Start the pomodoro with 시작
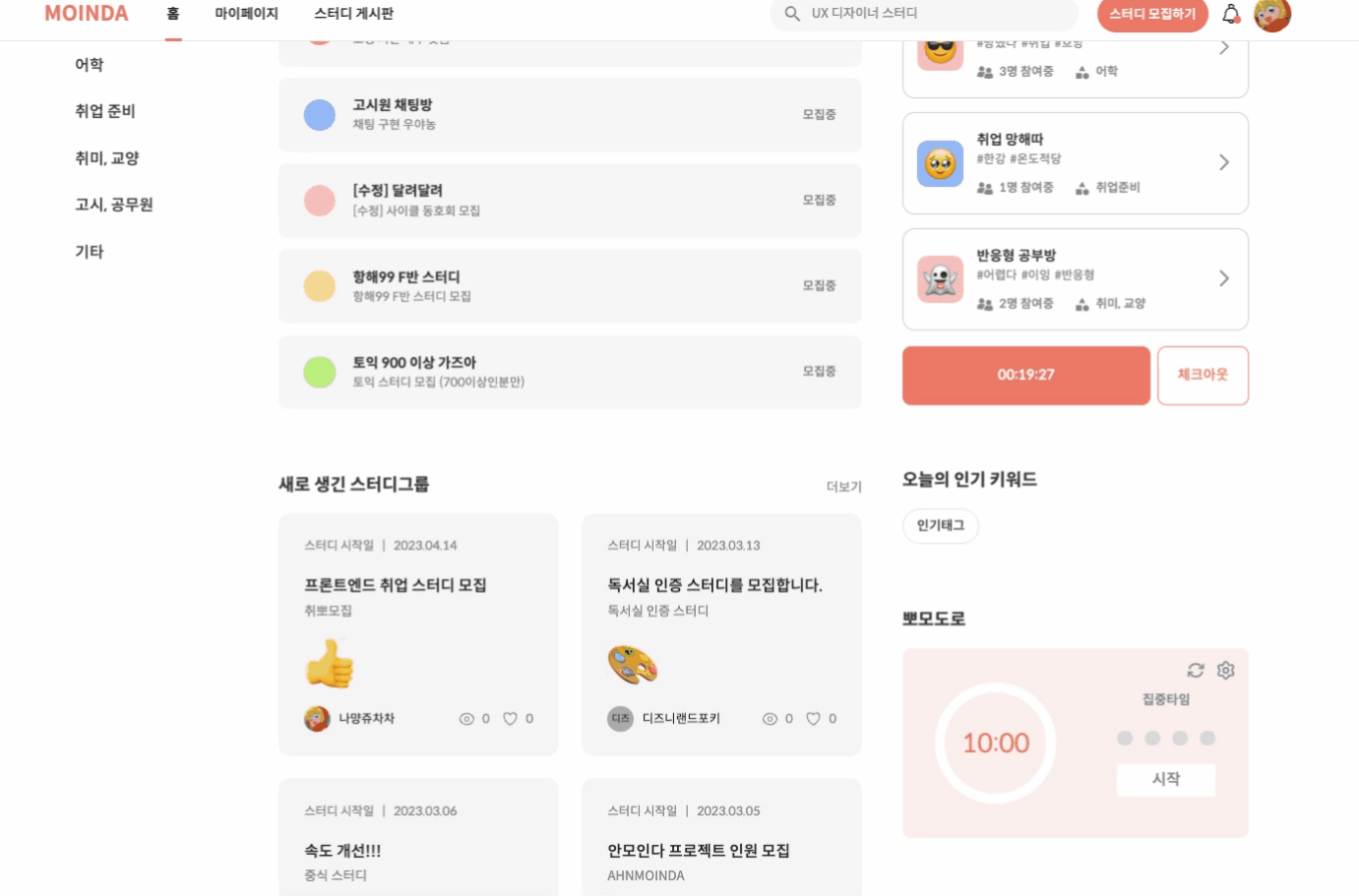1359x896 pixels. click(1166, 779)
